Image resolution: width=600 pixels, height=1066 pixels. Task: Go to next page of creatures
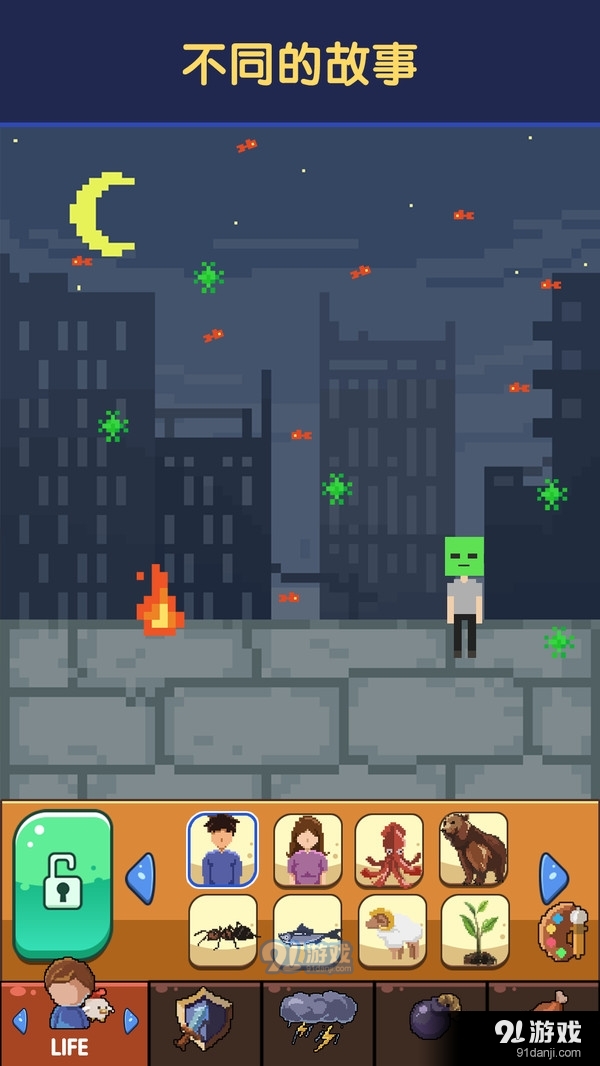click(553, 878)
